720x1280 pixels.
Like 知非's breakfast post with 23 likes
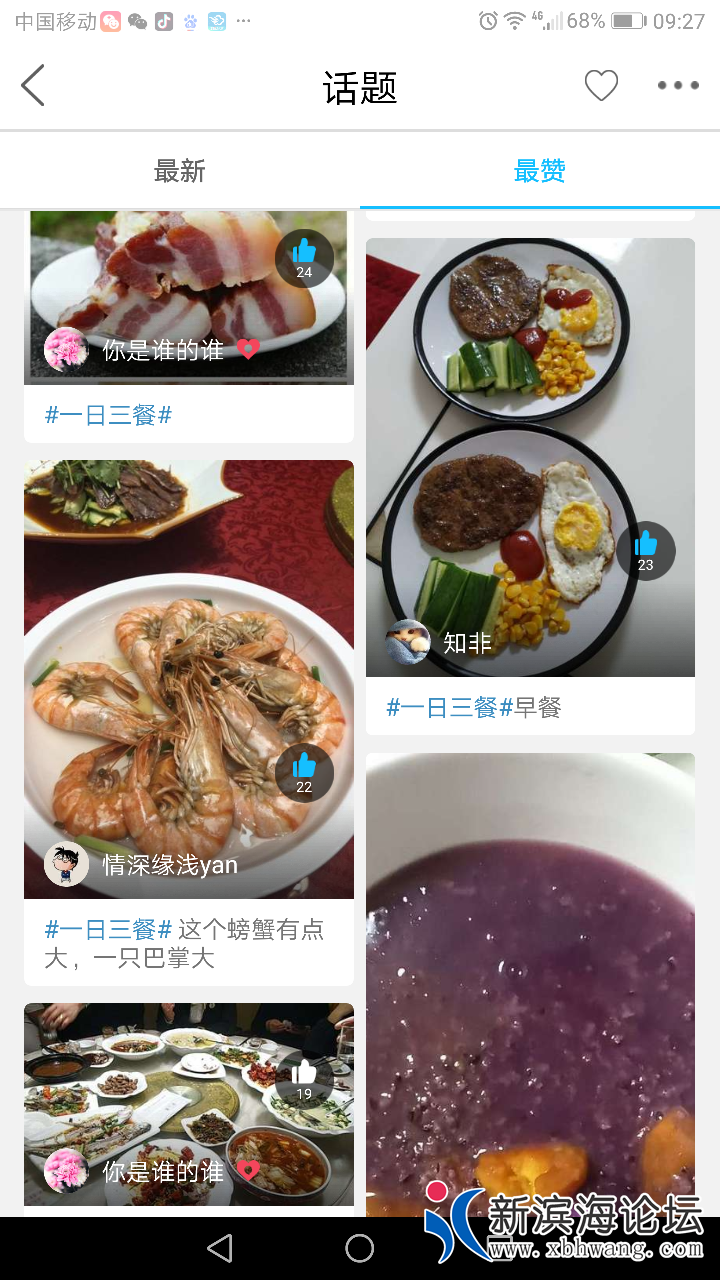[645, 550]
